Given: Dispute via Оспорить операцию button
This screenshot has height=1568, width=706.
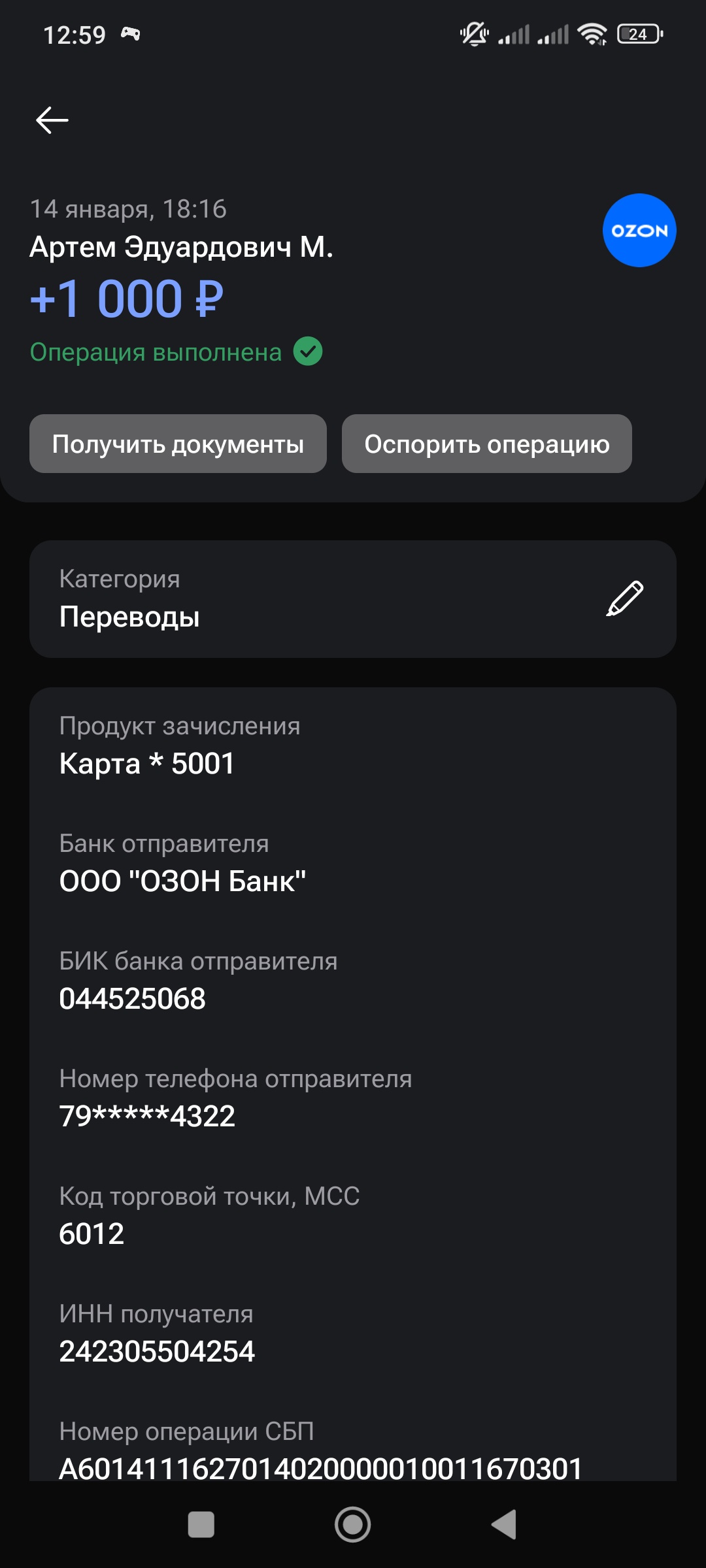Looking at the screenshot, I should [x=486, y=444].
